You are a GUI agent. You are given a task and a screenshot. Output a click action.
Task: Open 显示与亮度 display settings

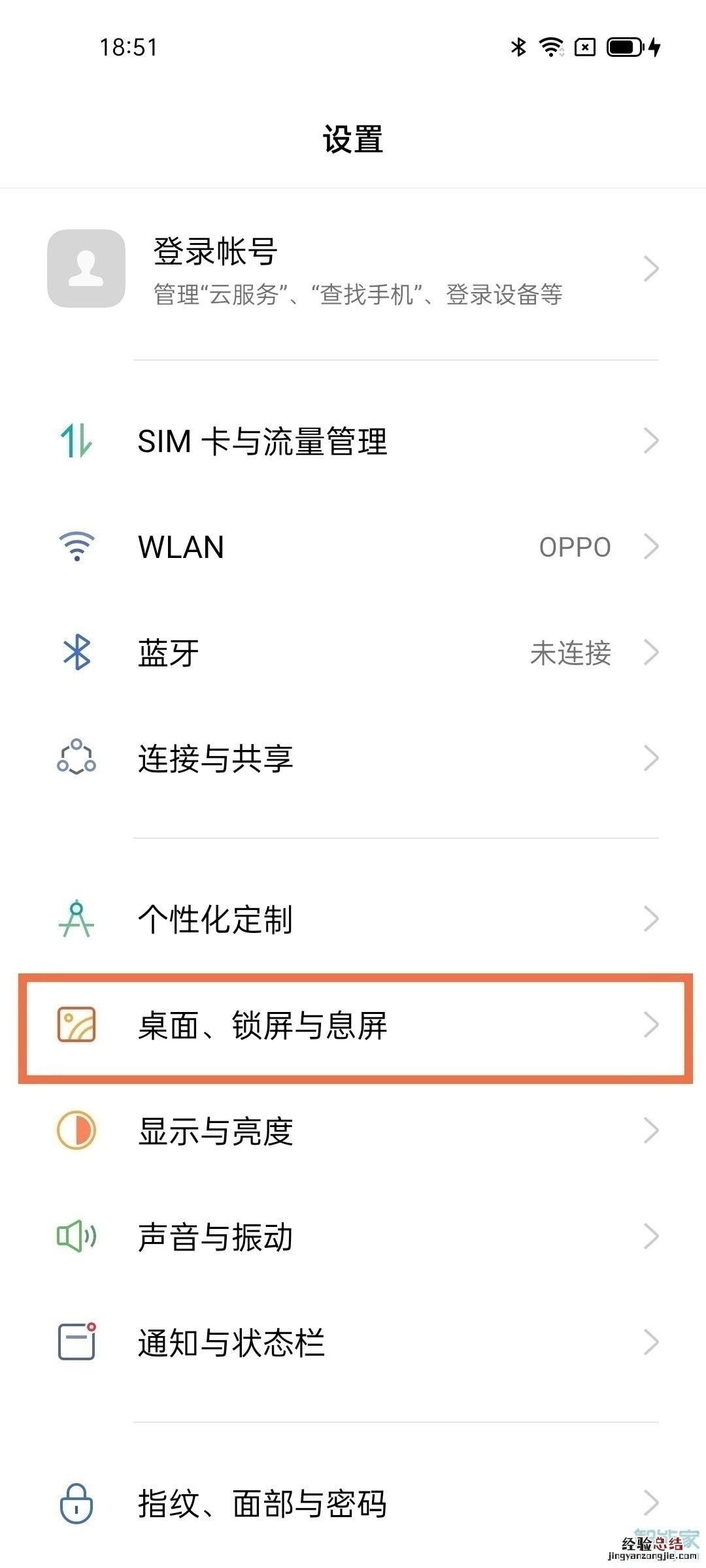click(353, 1131)
